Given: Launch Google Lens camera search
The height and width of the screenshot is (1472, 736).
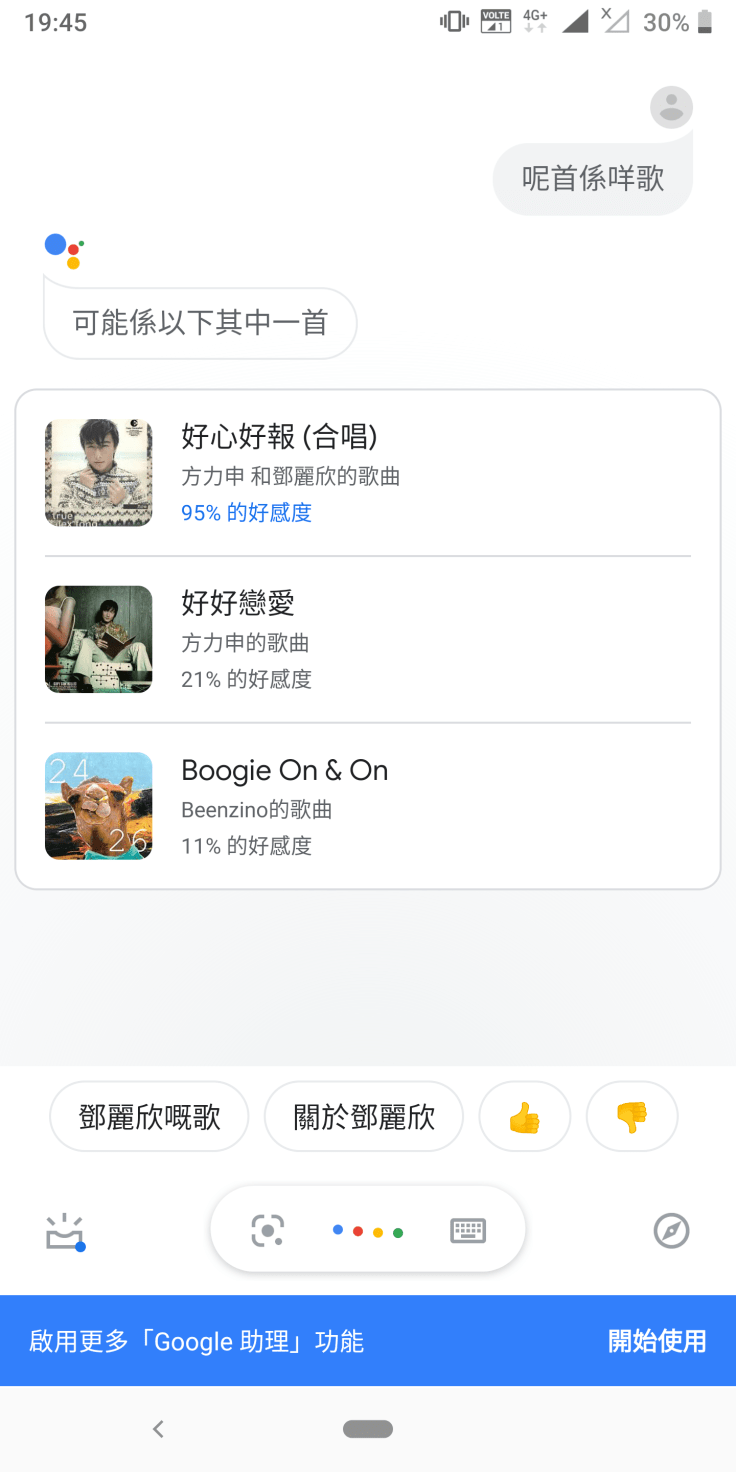Looking at the screenshot, I should point(268,1231).
